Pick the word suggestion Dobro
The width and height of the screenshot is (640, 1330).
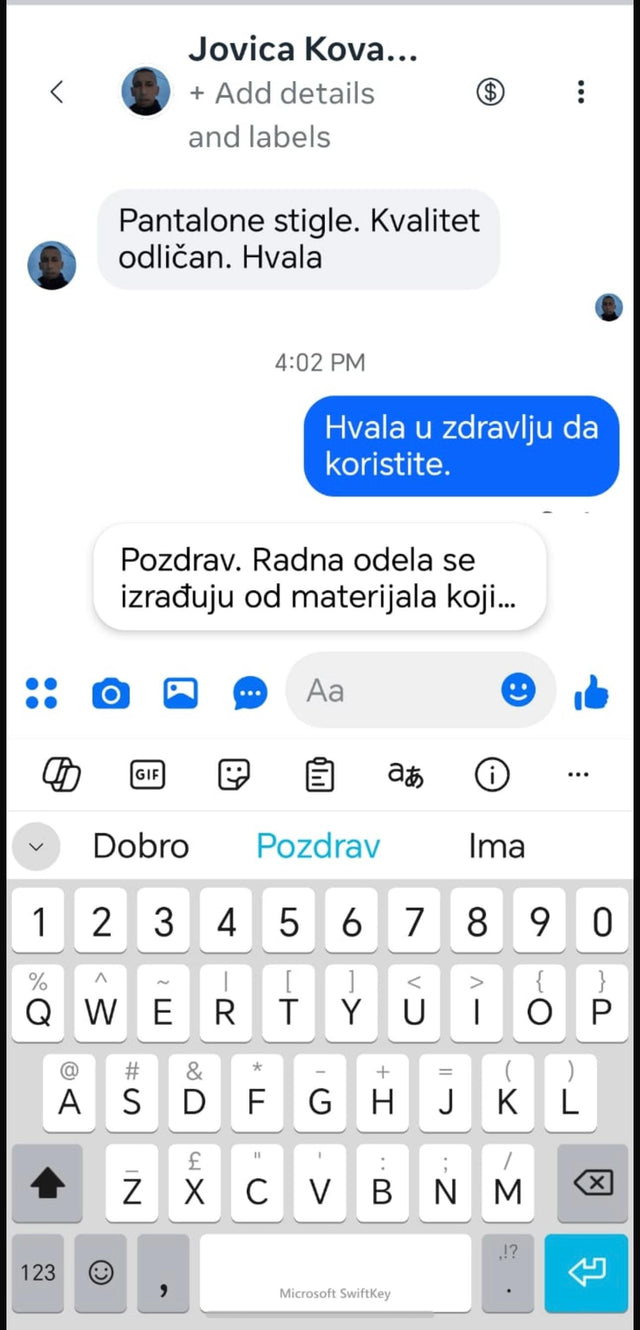(141, 846)
